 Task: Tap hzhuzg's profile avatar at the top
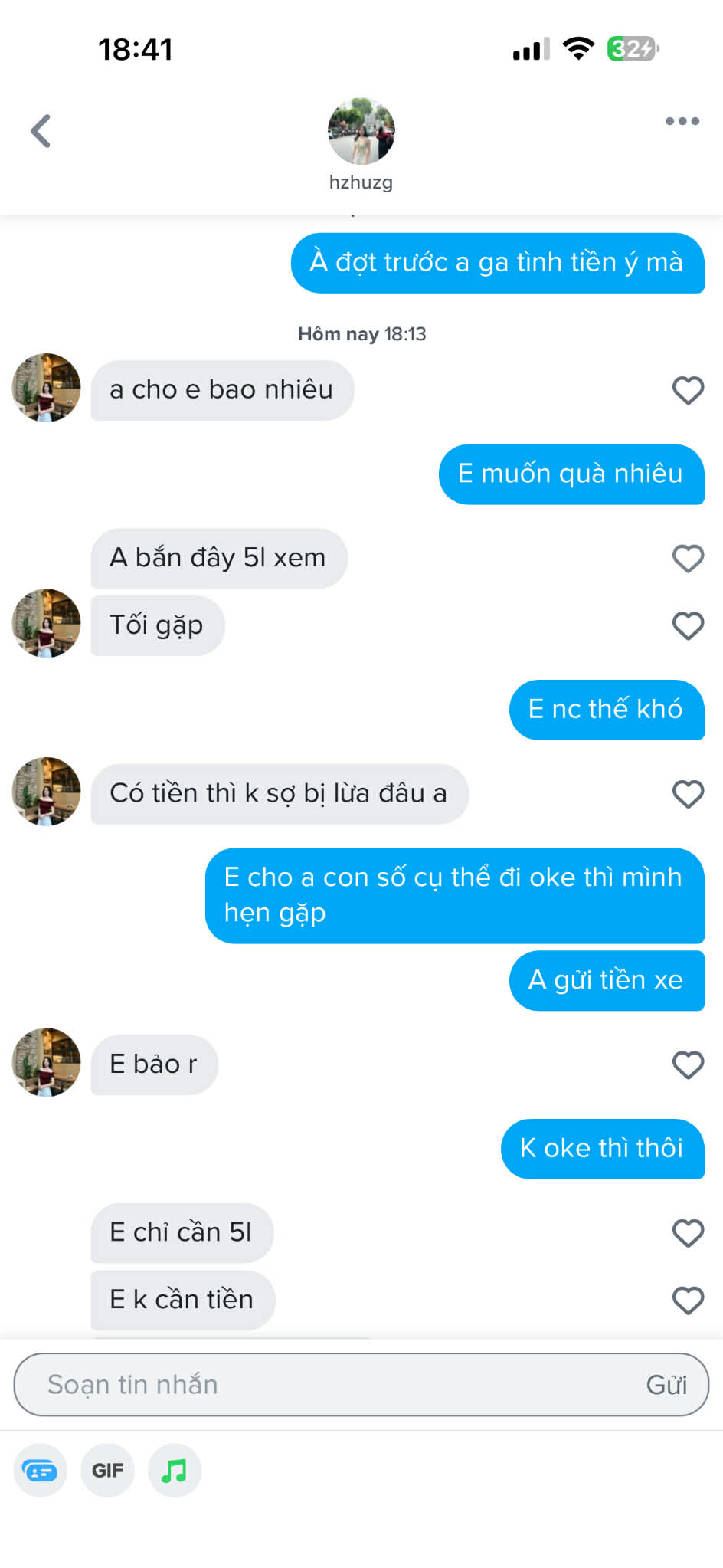361,132
